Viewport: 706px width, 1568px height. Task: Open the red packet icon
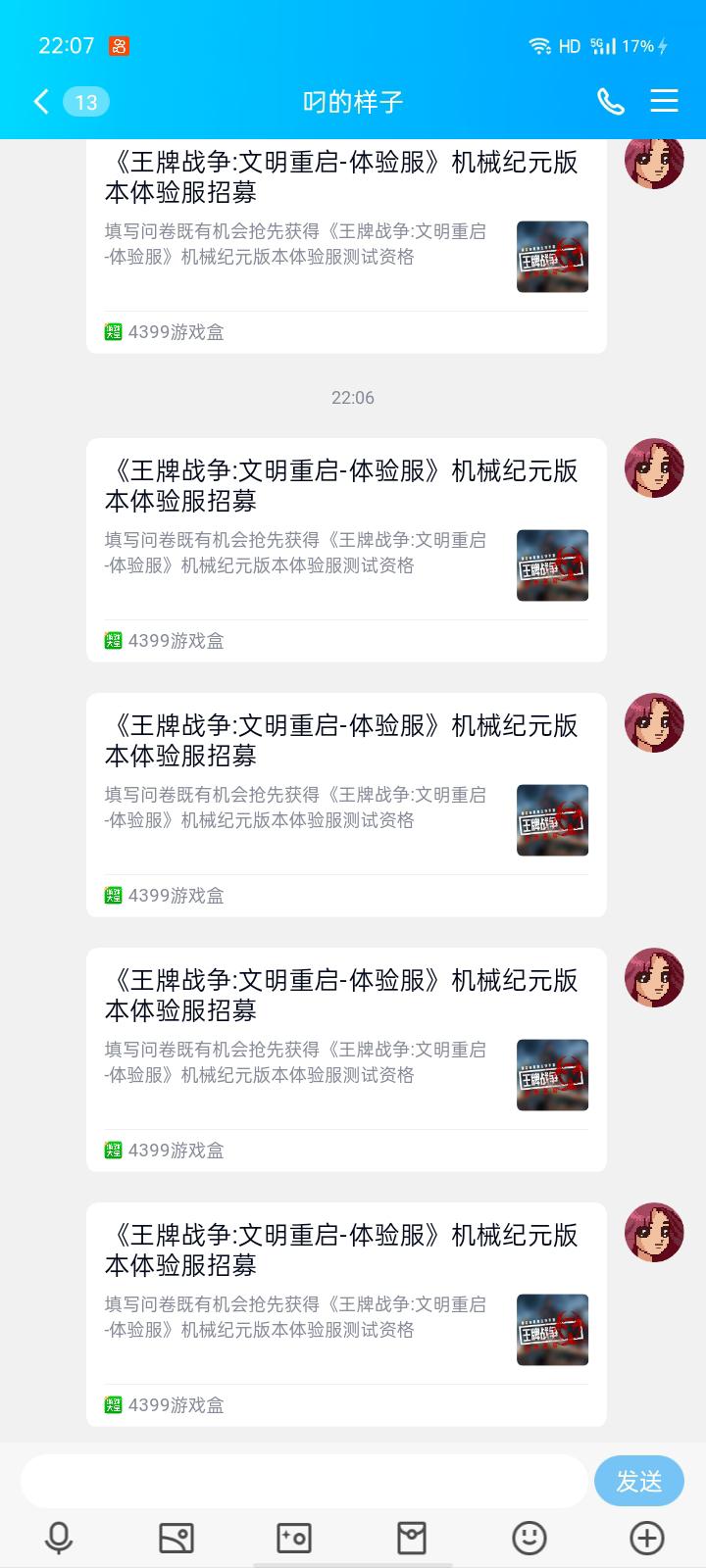(412, 1538)
